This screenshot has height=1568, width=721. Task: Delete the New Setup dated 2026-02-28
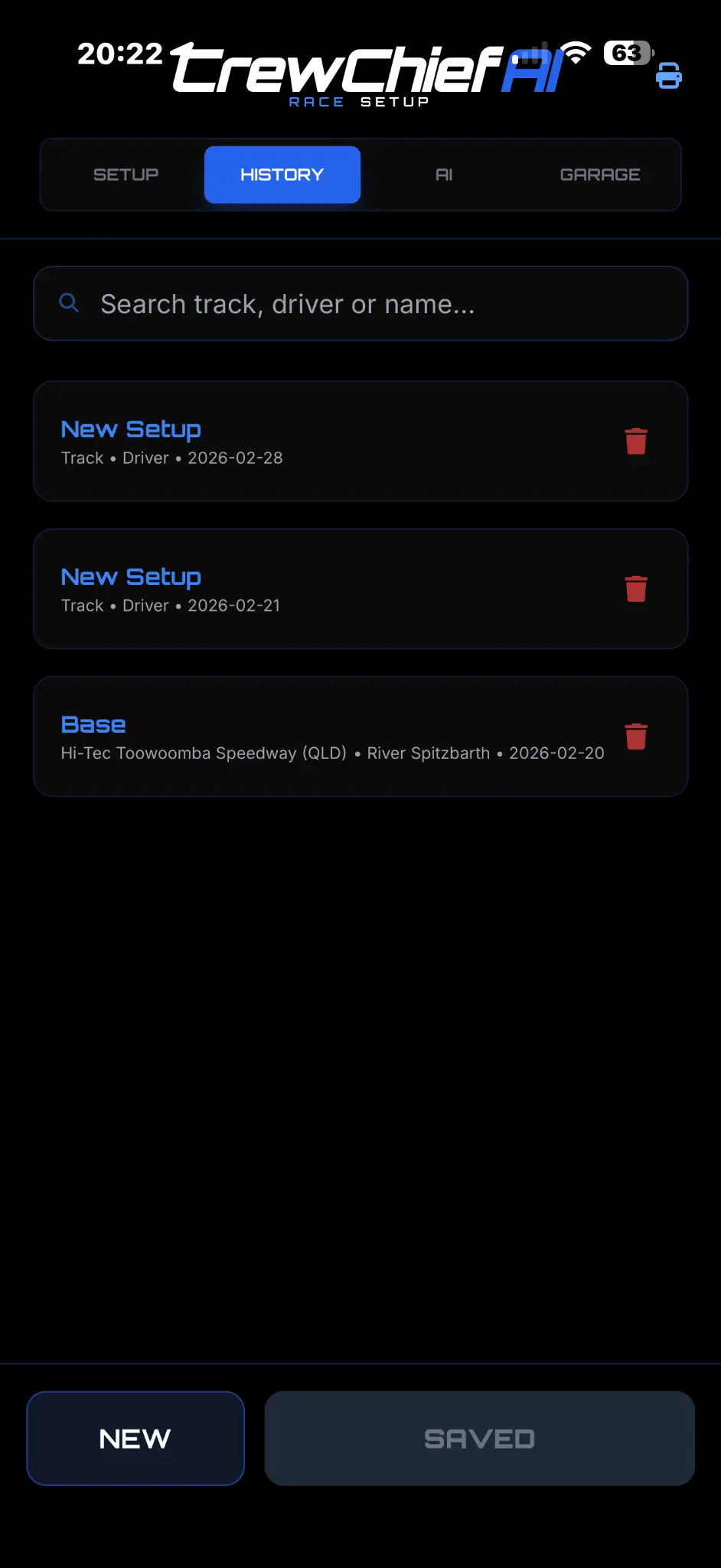click(635, 442)
